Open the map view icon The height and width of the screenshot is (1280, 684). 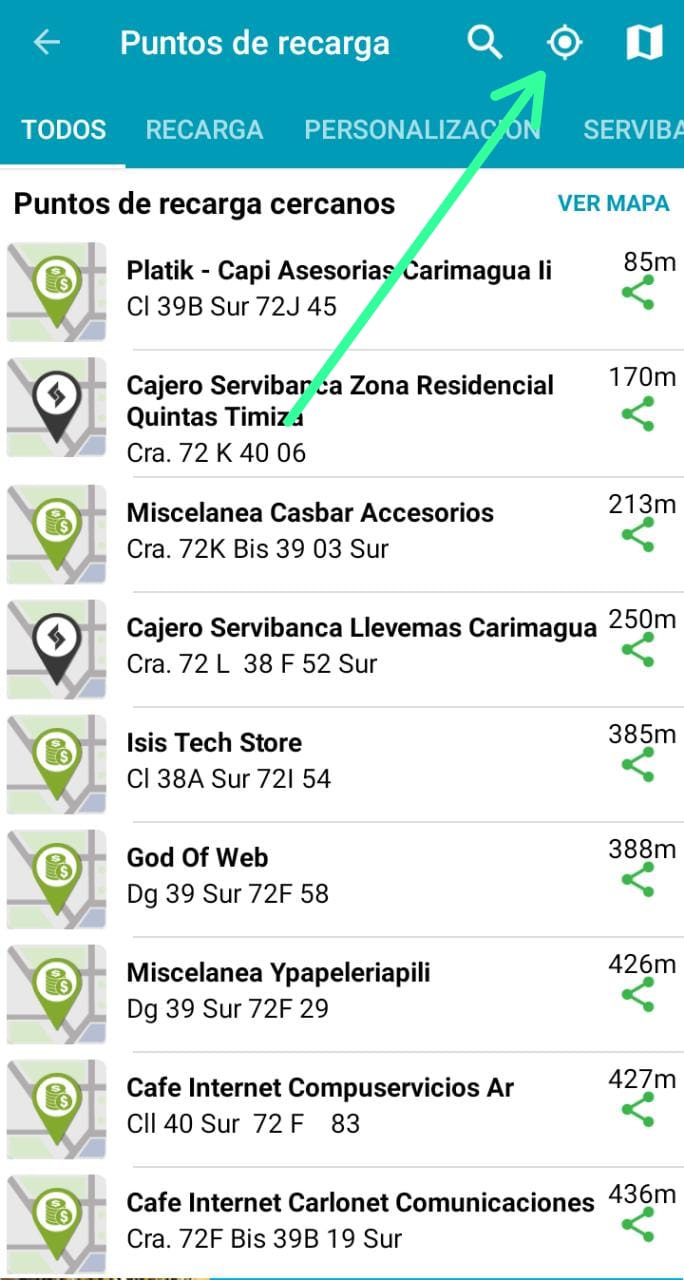[644, 43]
